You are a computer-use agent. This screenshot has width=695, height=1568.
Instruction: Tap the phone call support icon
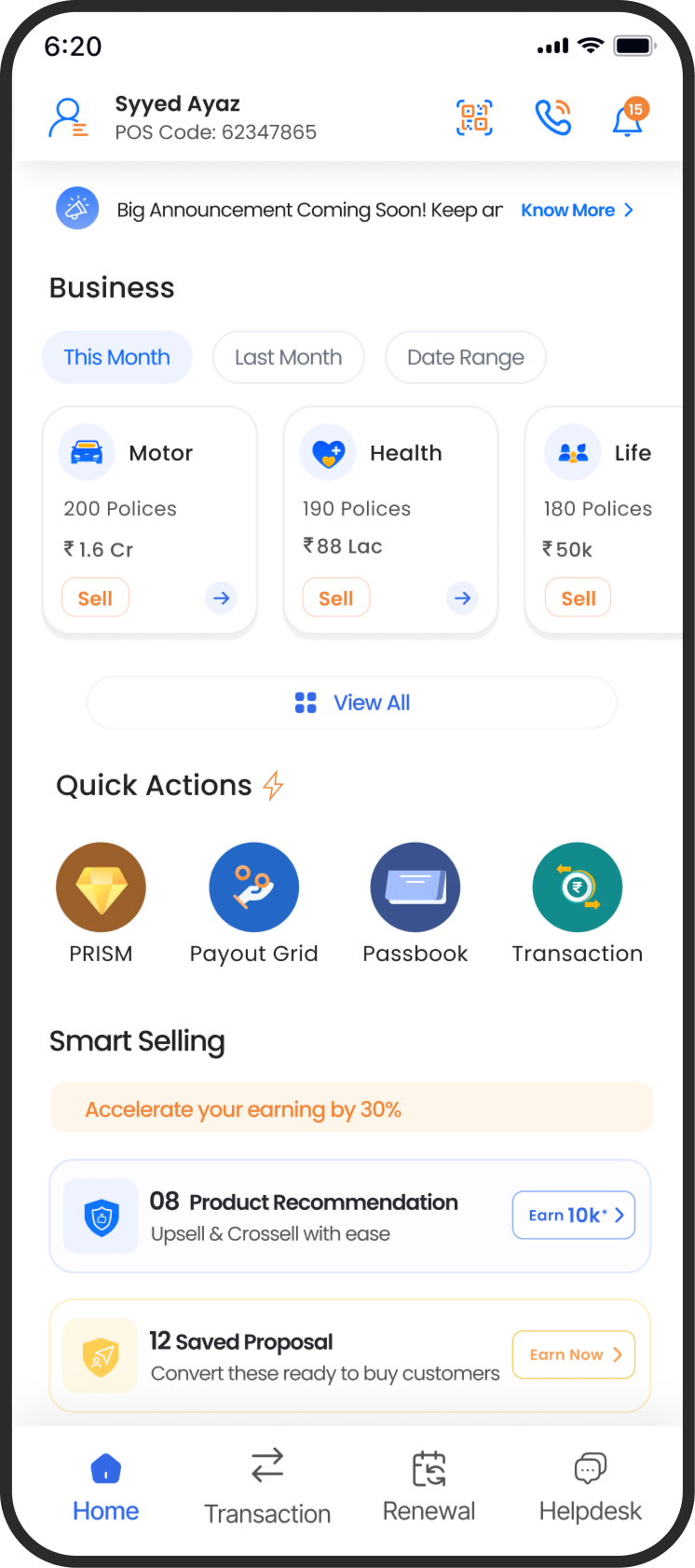(552, 117)
